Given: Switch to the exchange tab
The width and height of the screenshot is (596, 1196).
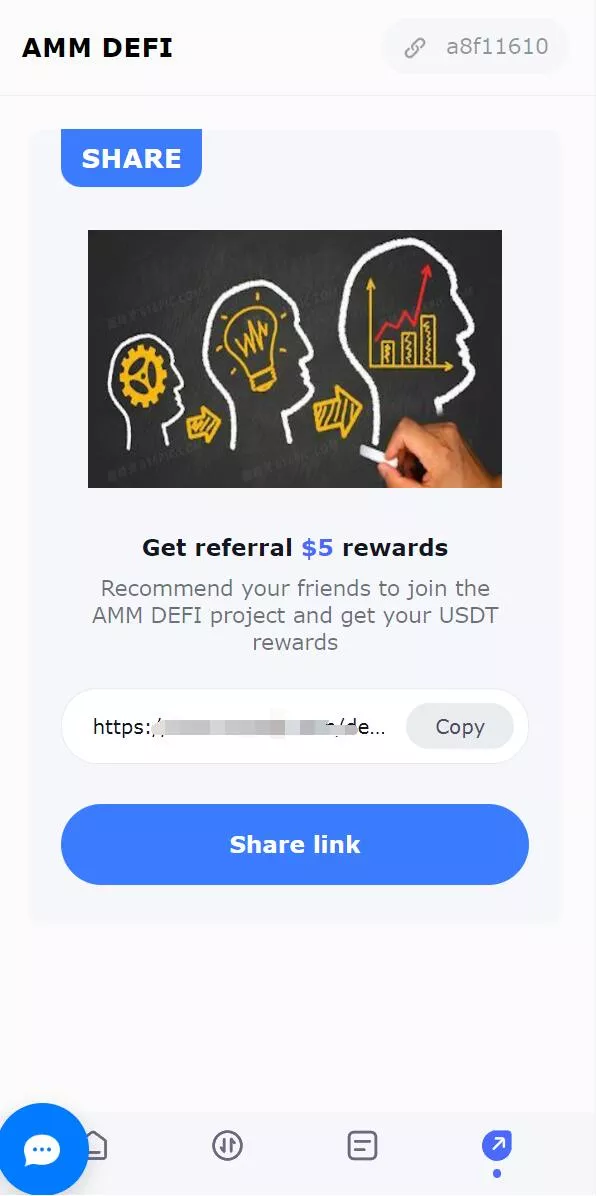Looking at the screenshot, I should point(227,1145).
